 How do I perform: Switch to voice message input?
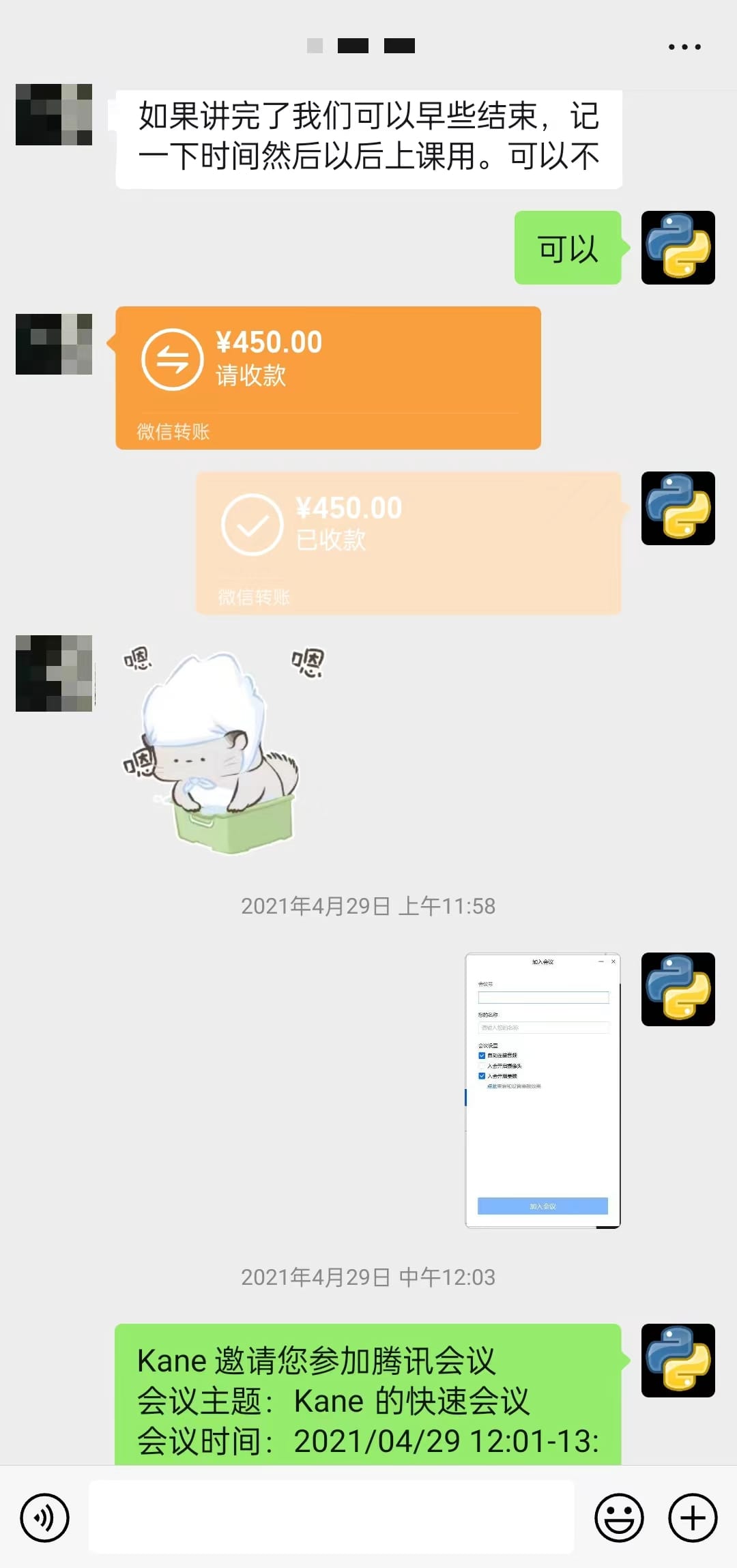point(45,1518)
